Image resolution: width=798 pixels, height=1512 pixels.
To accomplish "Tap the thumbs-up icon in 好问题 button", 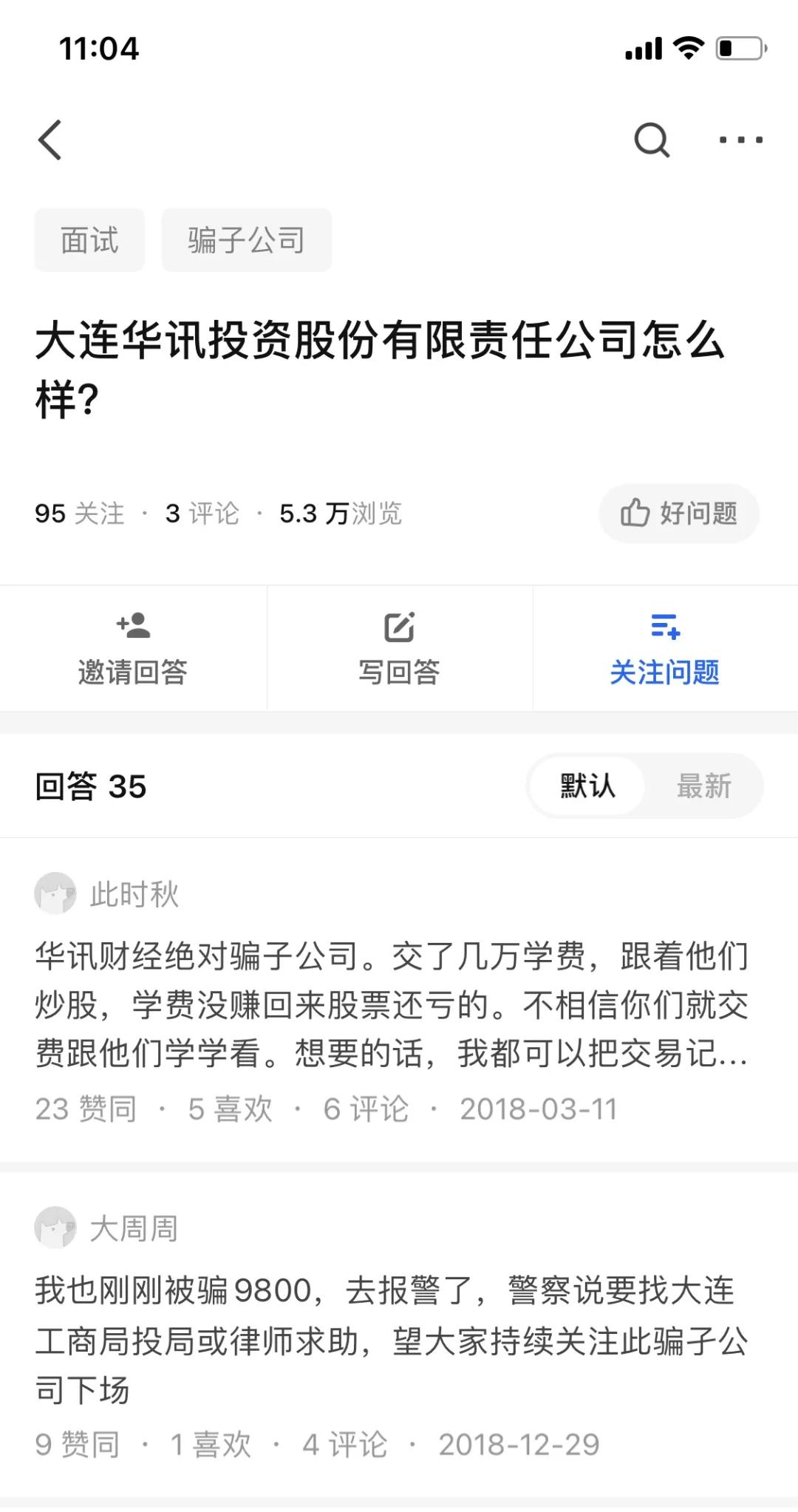I will pyautogui.click(x=635, y=514).
